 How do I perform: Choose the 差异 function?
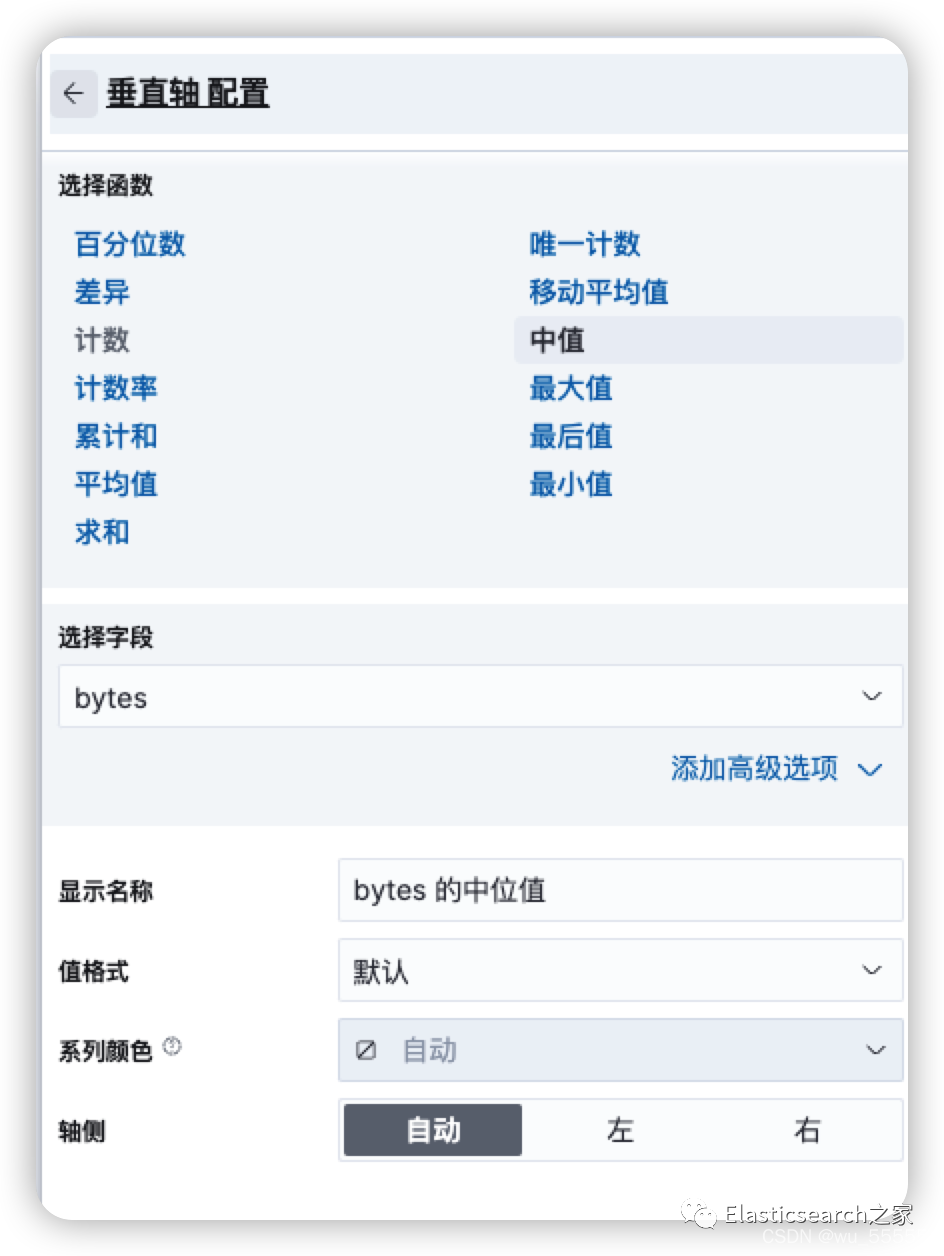click(x=102, y=292)
